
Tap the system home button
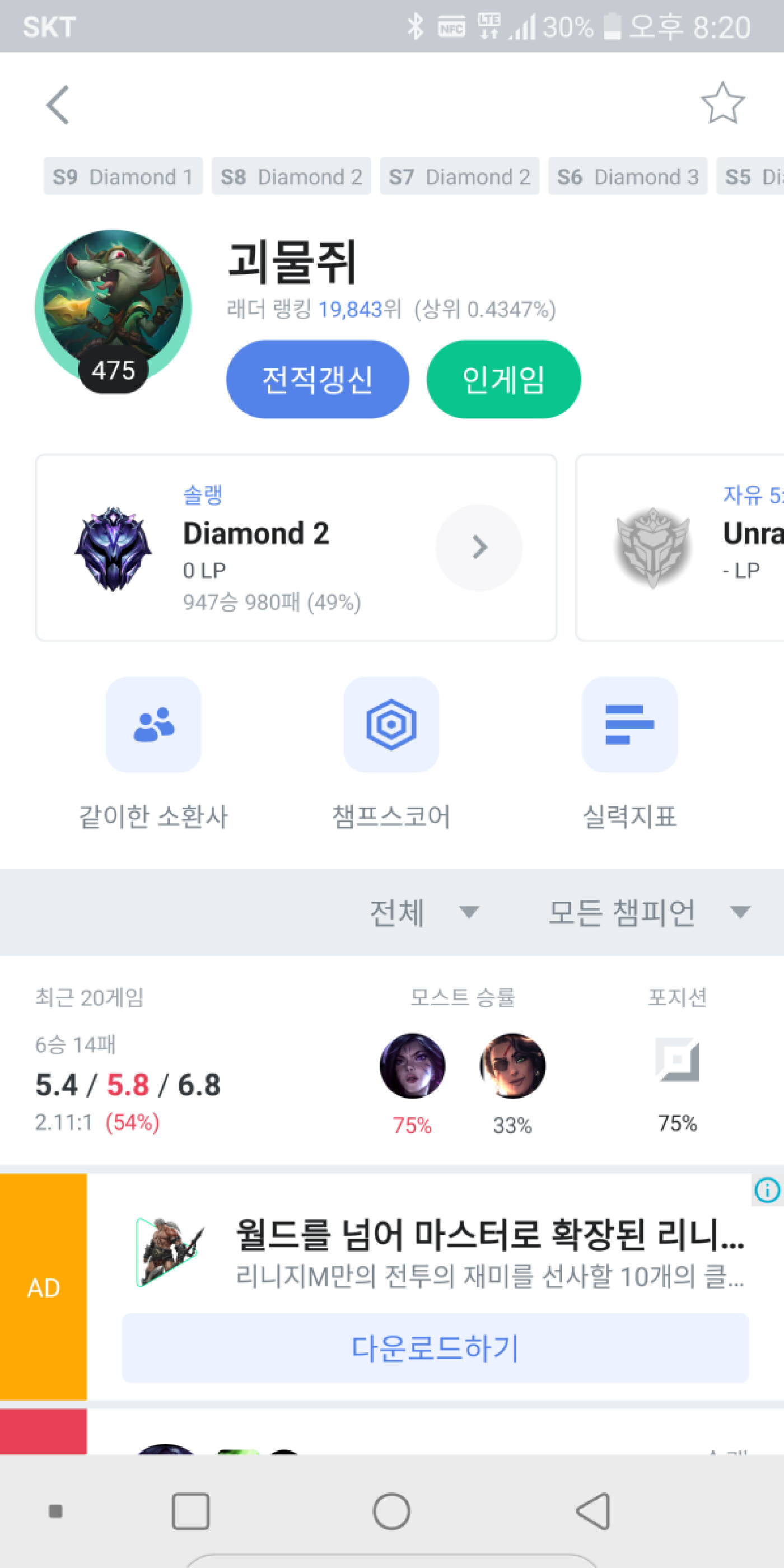(391, 1511)
